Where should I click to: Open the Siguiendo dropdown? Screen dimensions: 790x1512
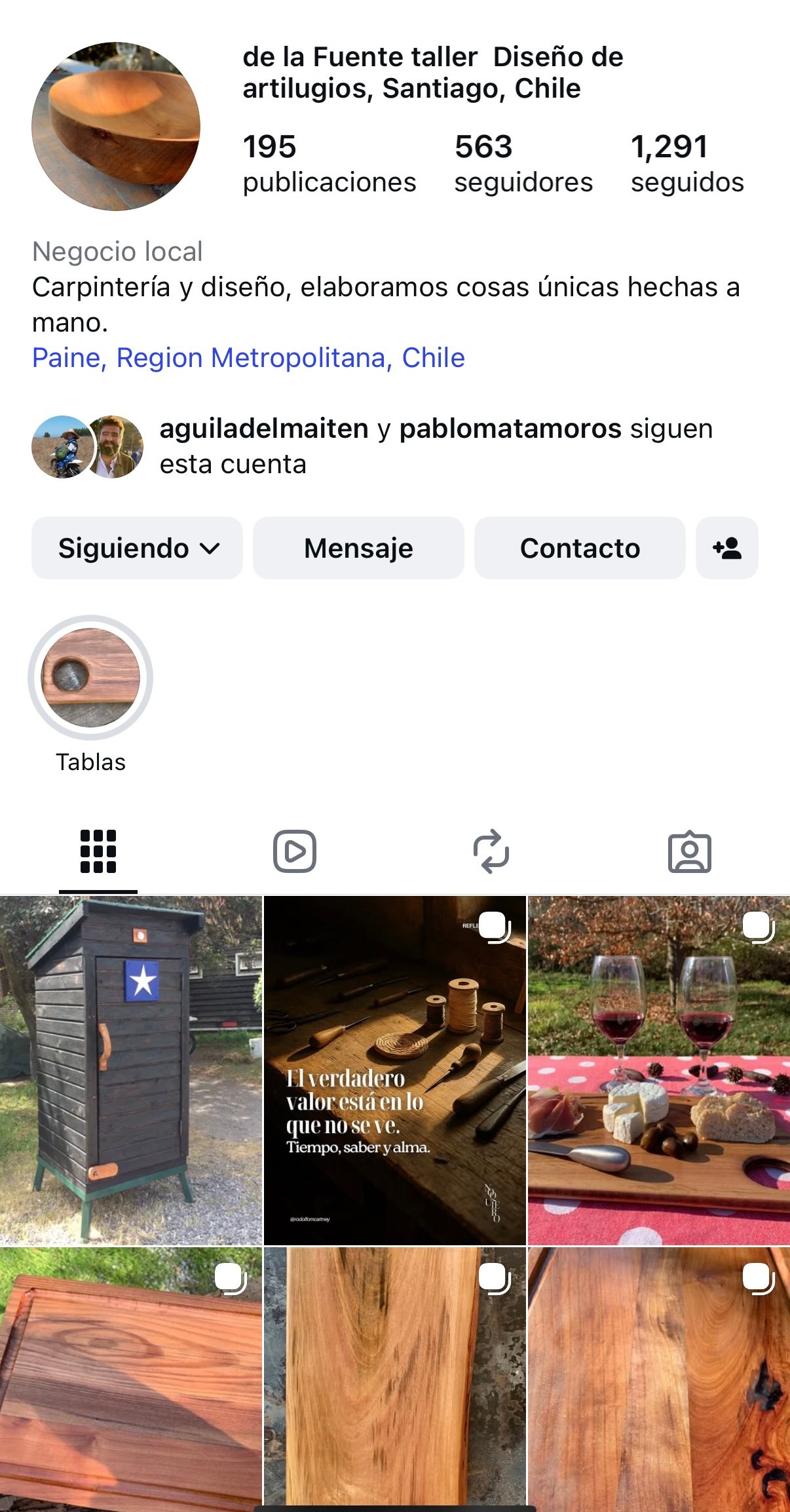137,548
